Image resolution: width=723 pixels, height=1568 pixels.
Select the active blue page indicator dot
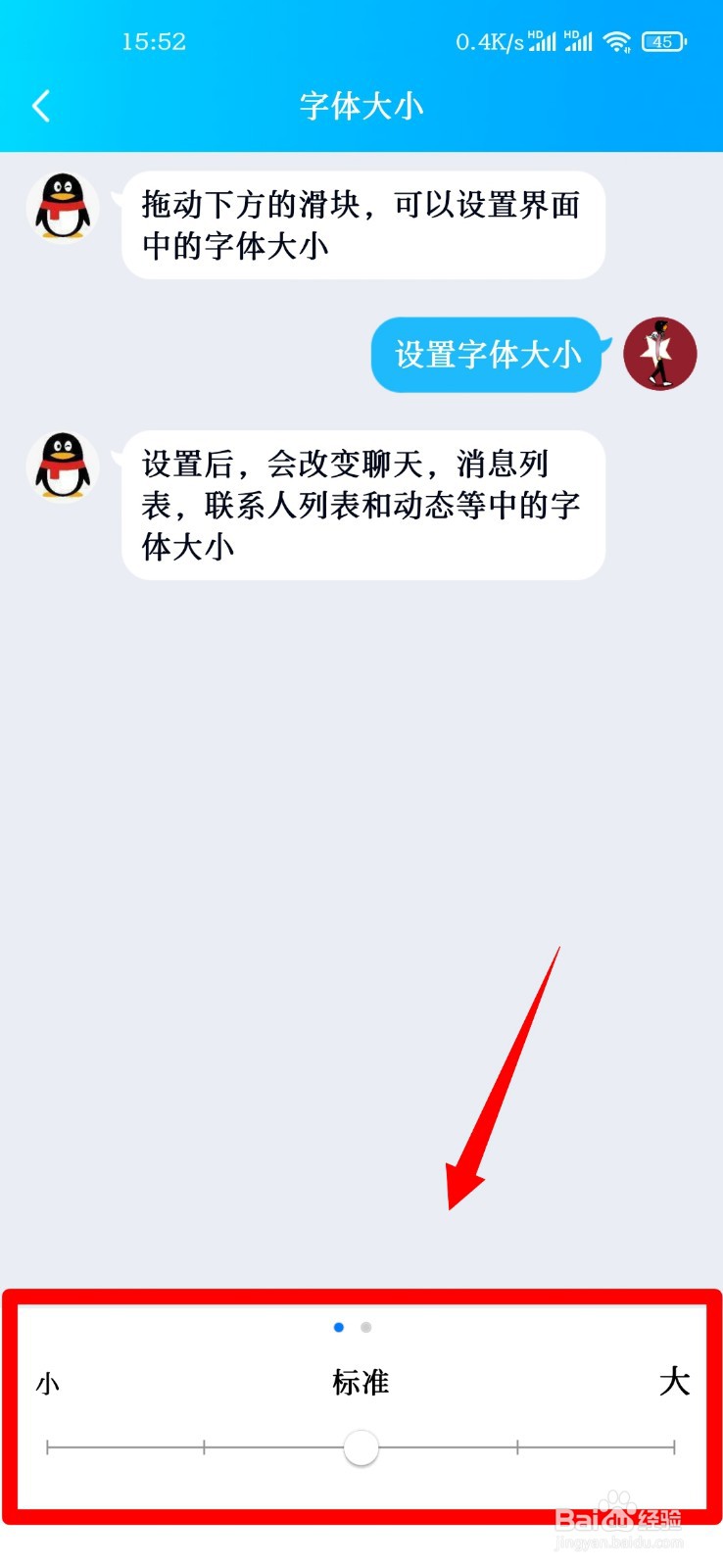[339, 1327]
